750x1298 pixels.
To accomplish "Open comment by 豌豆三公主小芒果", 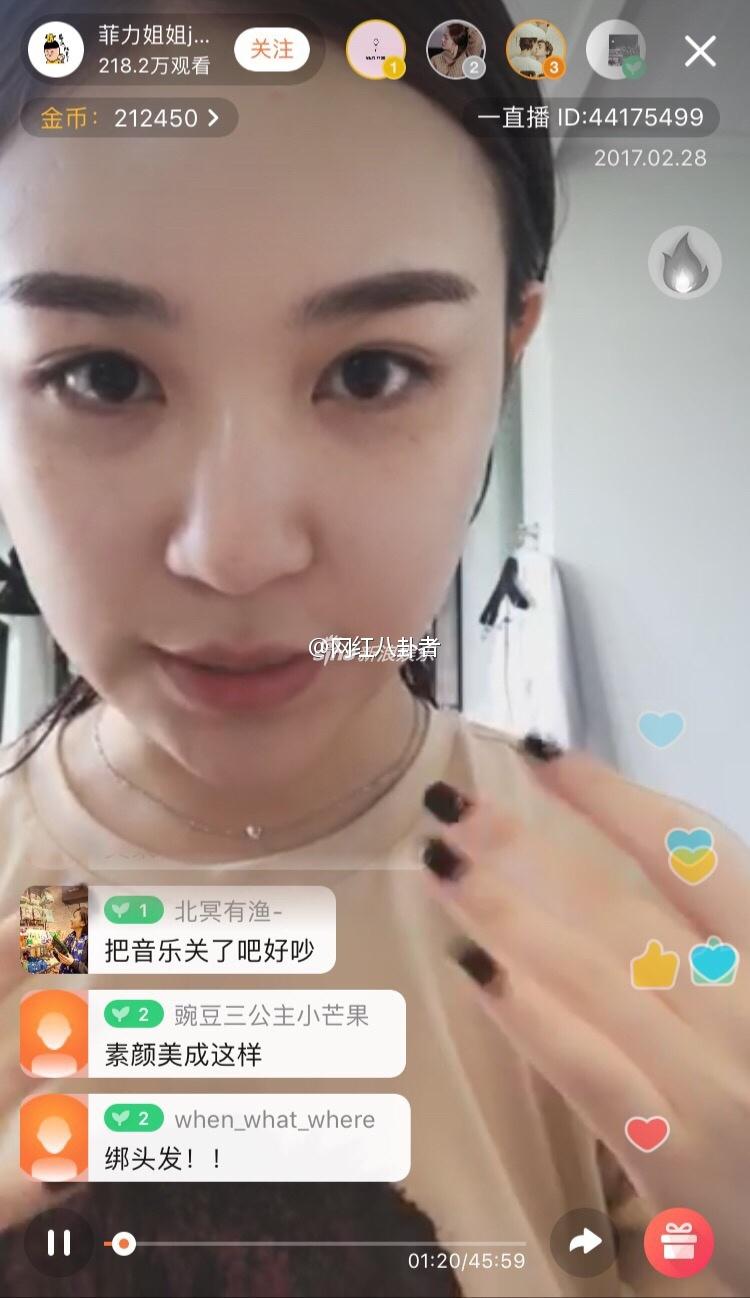I will (213, 1034).
